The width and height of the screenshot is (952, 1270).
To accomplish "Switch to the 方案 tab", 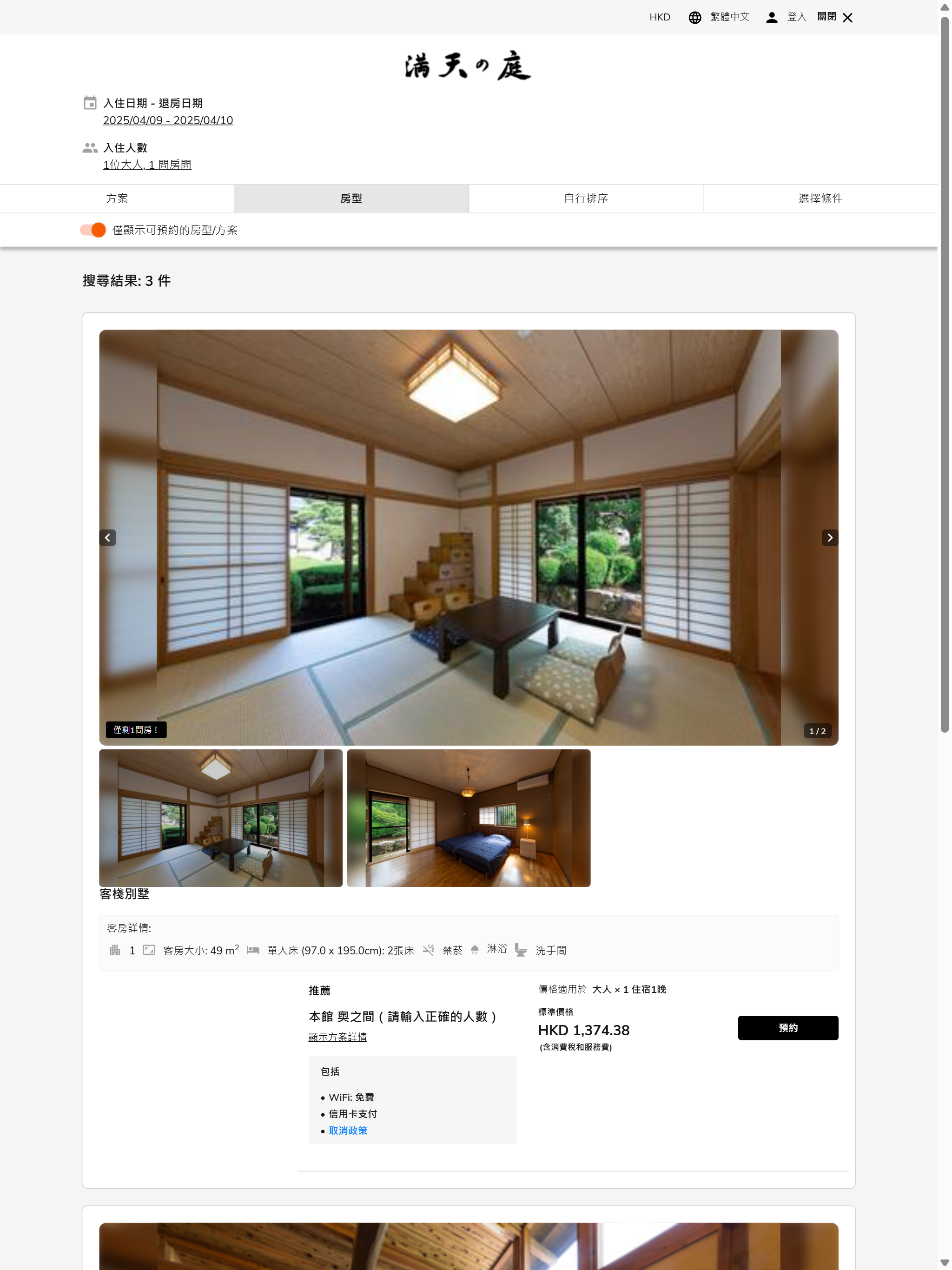I will click(x=117, y=198).
